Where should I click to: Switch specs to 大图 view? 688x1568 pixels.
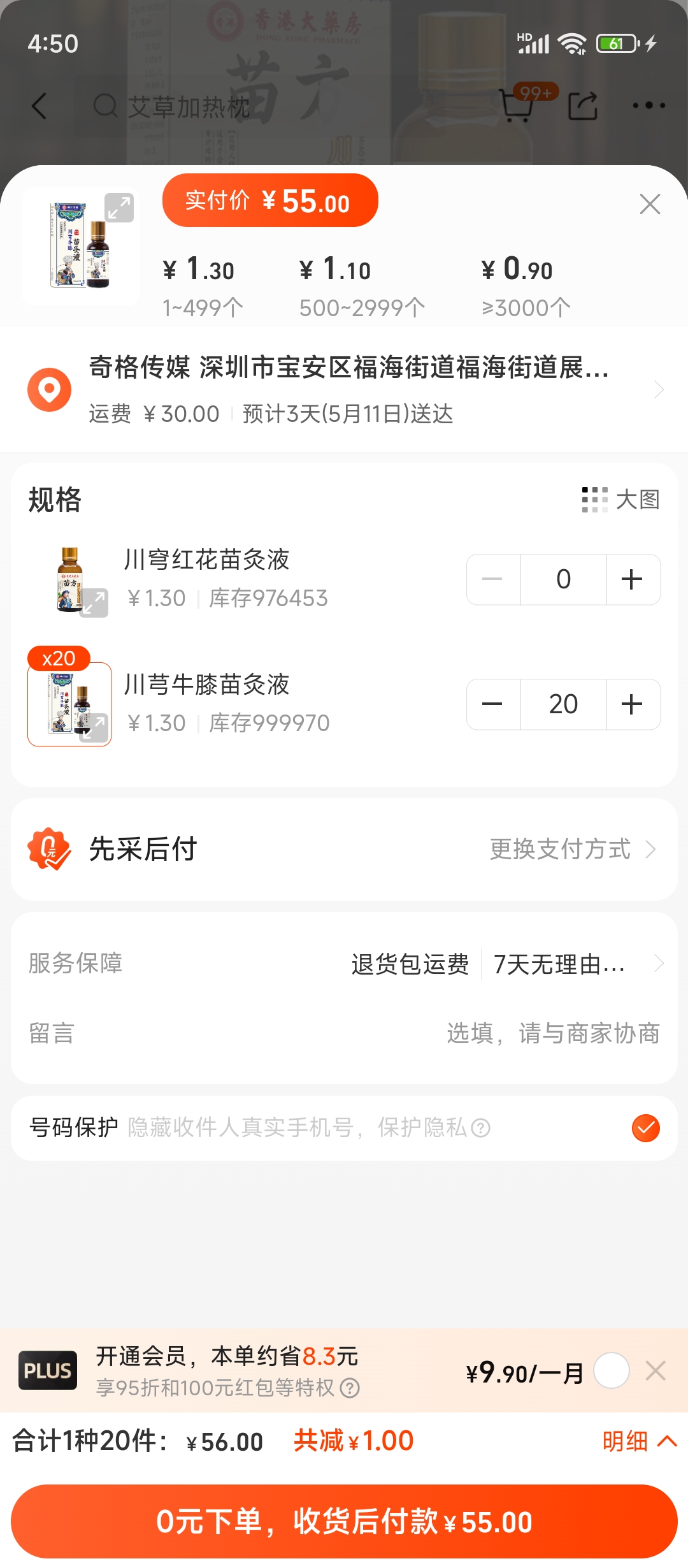621,500
